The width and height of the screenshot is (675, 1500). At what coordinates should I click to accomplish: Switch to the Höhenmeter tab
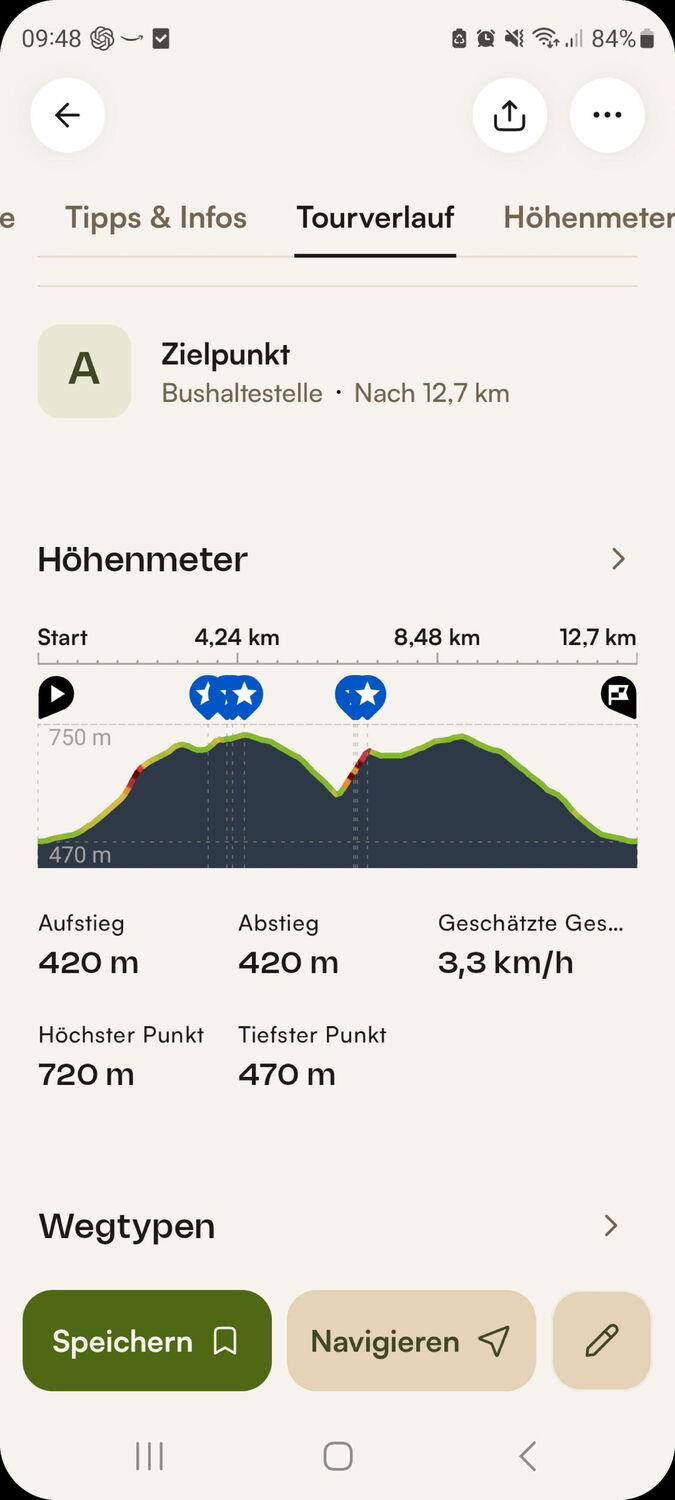pyautogui.click(x=588, y=218)
